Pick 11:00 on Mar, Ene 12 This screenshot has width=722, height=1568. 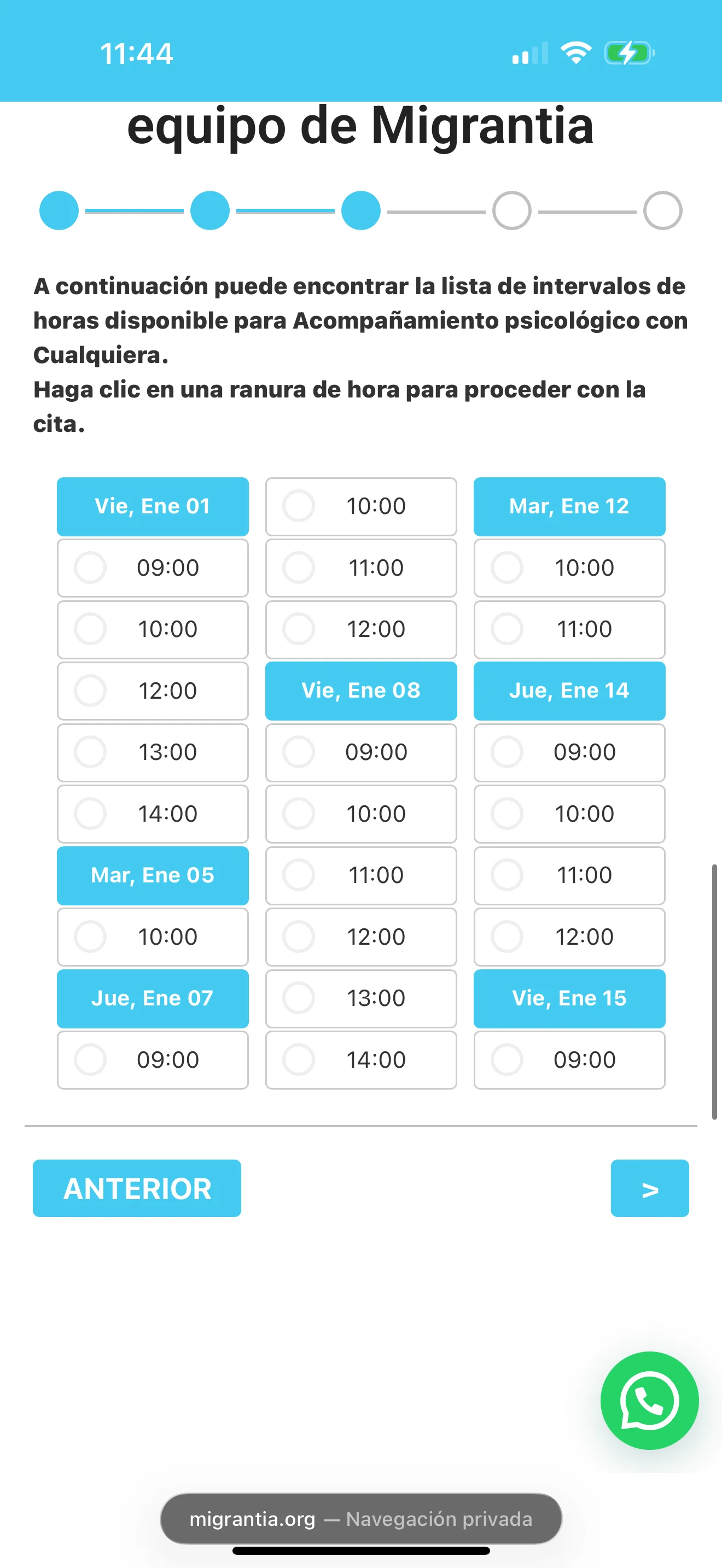tap(569, 629)
